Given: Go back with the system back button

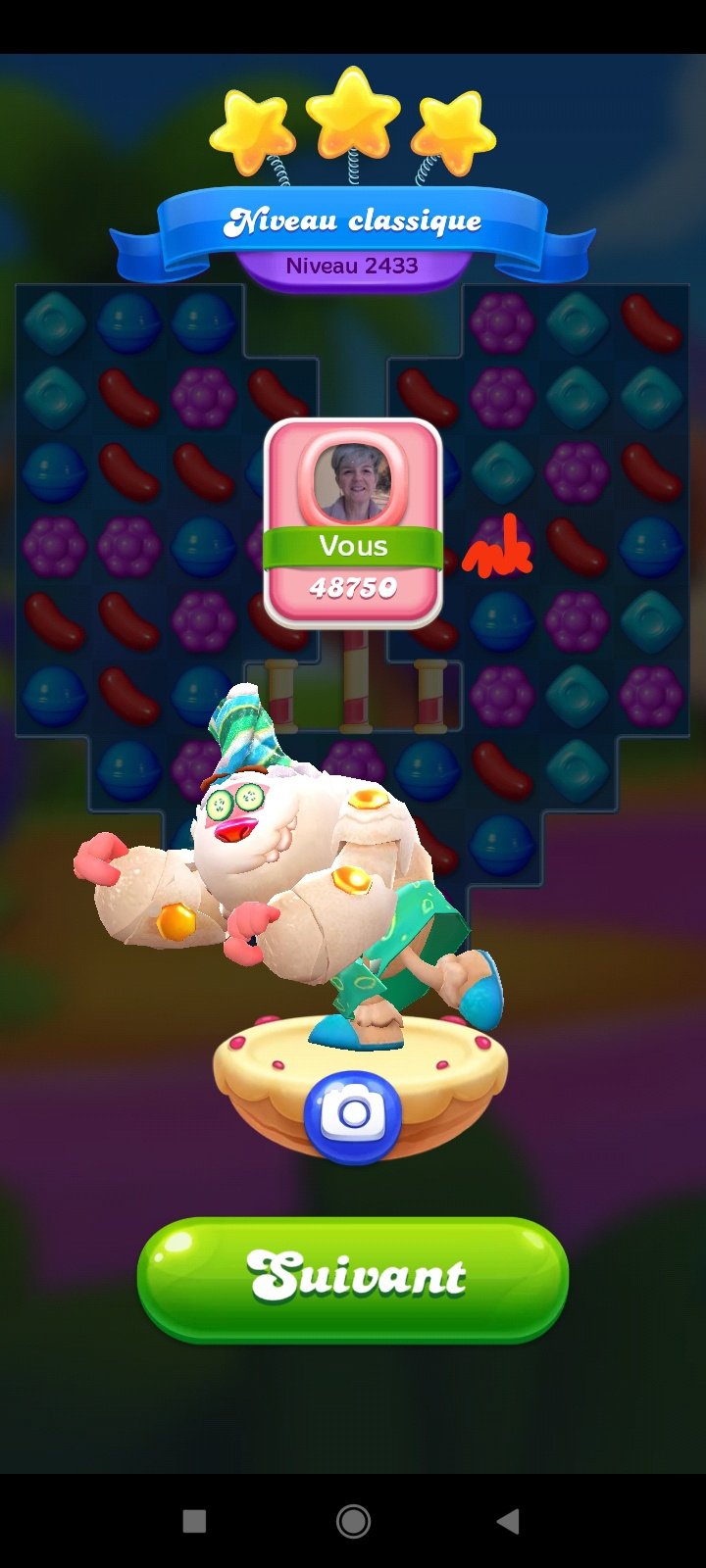Looking at the screenshot, I should (x=508, y=1521).
